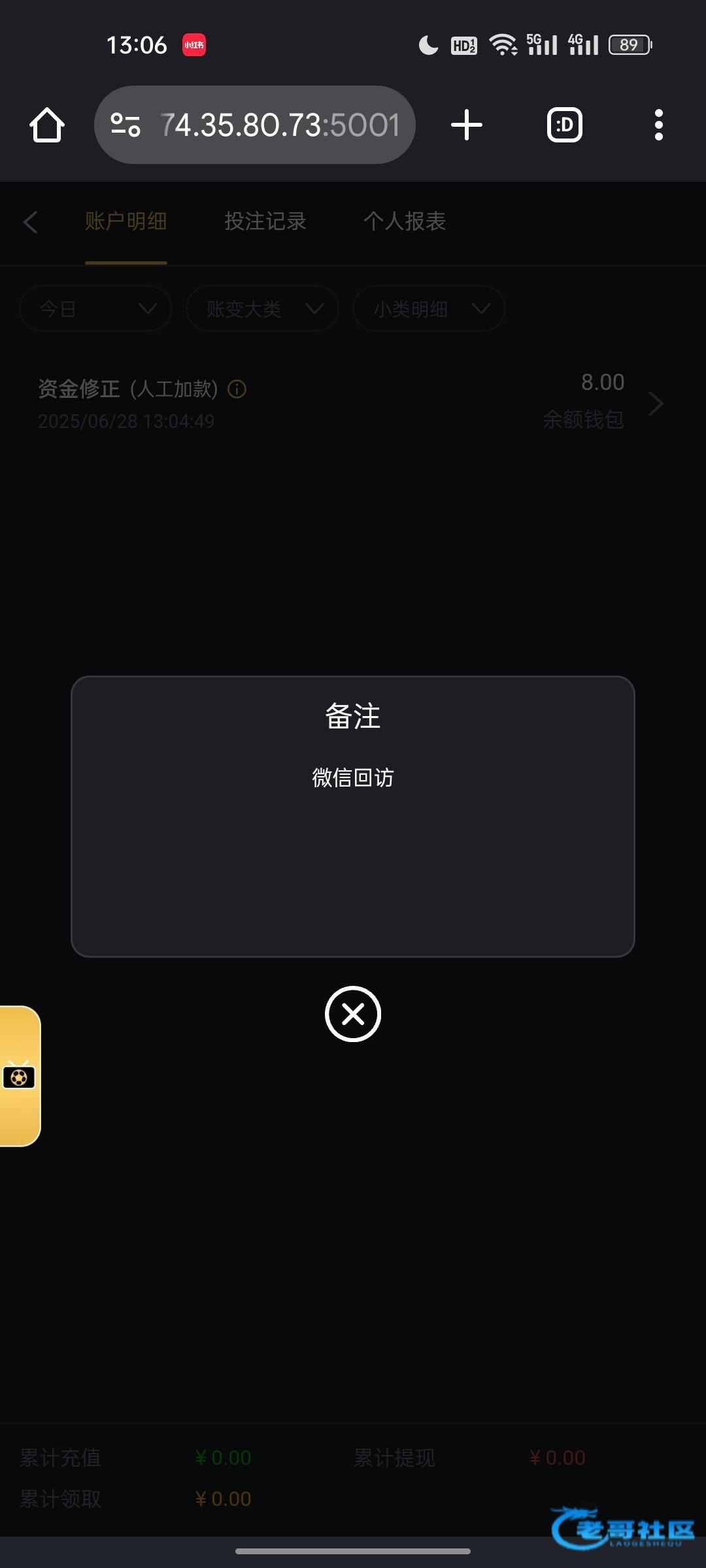Open browser home page
706x1568 pixels.
point(47,125)
